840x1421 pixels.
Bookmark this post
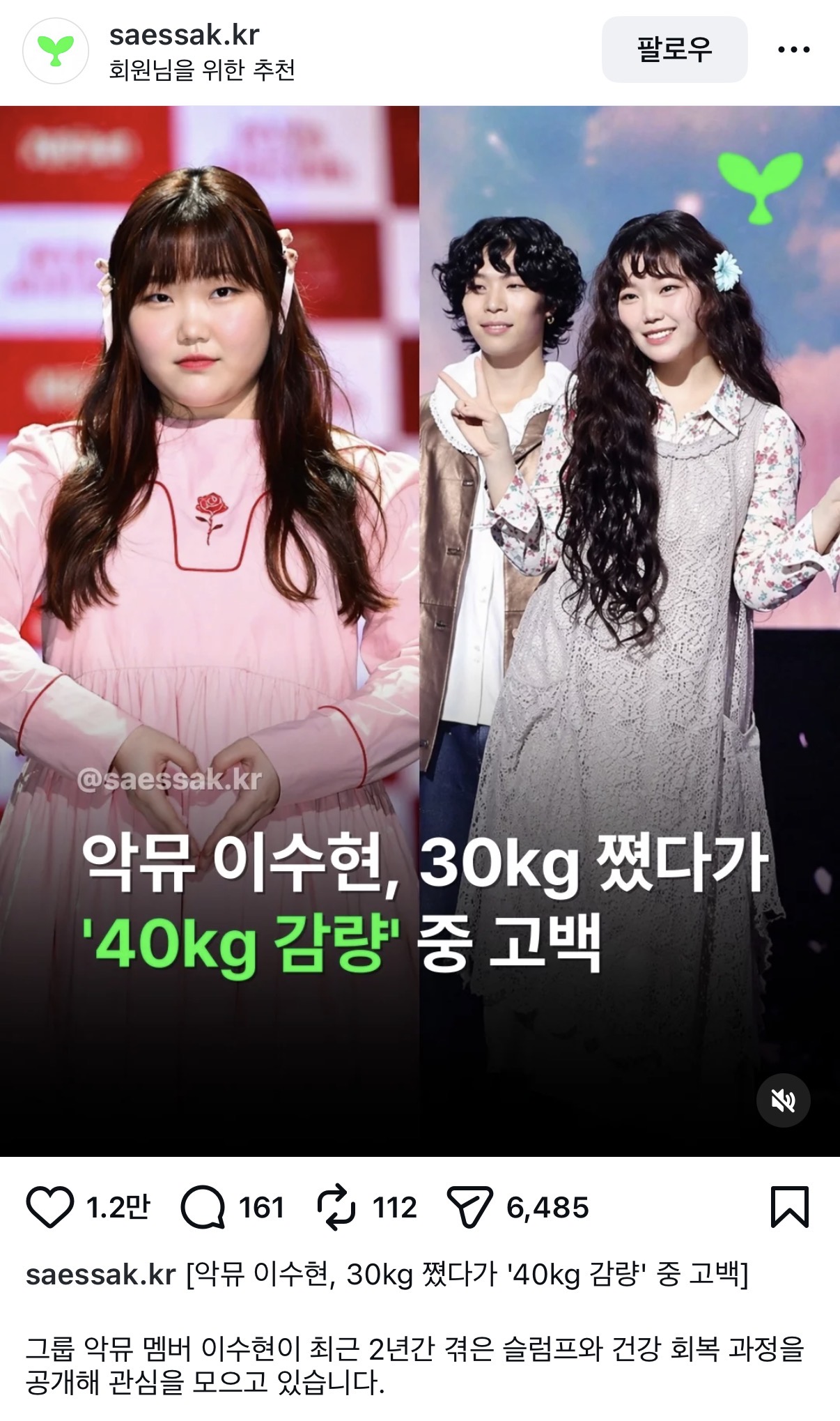coord(789,1206)
